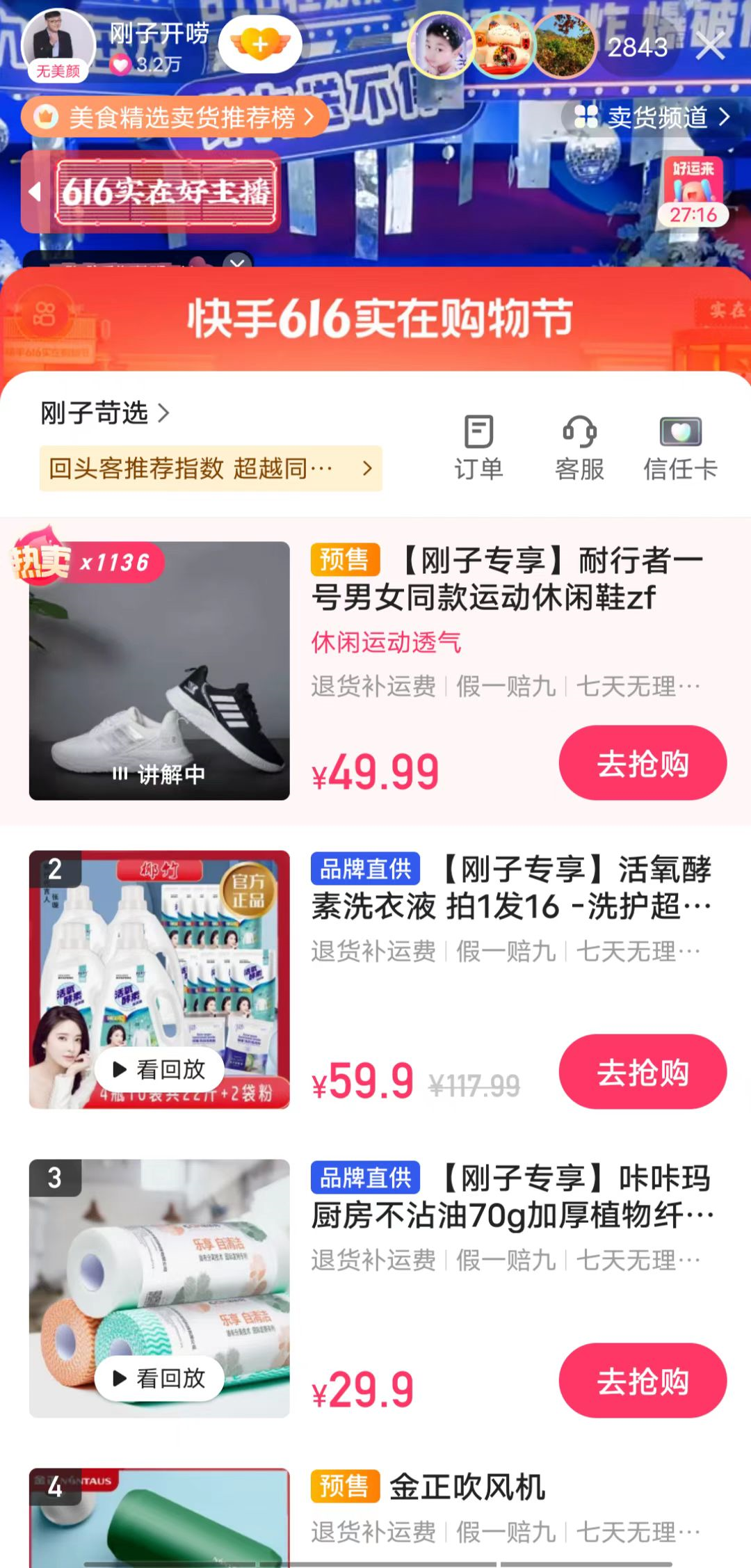
Task: Follow 刚子开唠 with the plus button
Action: pyautogui.click(x=260, y=45)
